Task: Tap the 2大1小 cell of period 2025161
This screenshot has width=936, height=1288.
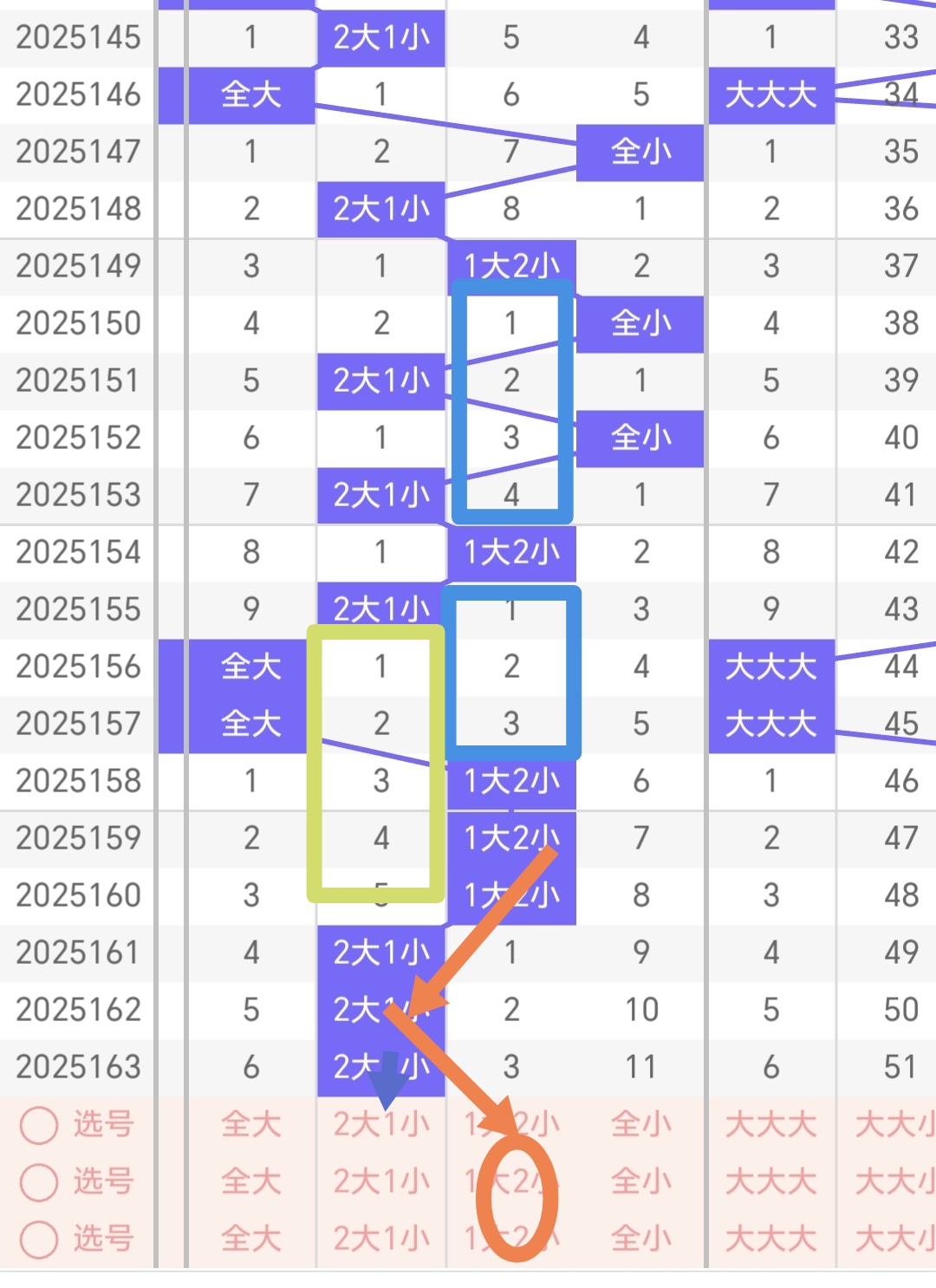Action: point(381,953)
